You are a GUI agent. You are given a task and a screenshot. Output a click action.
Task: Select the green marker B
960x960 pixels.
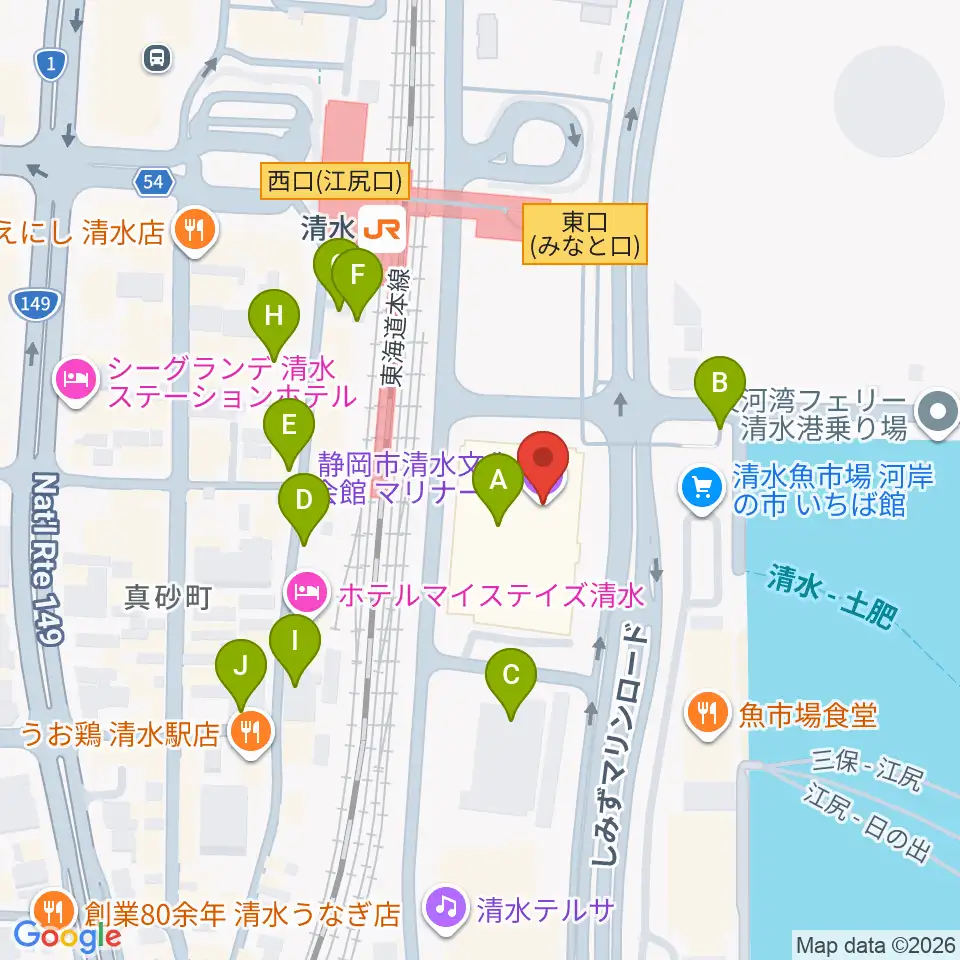pos(719,392)
